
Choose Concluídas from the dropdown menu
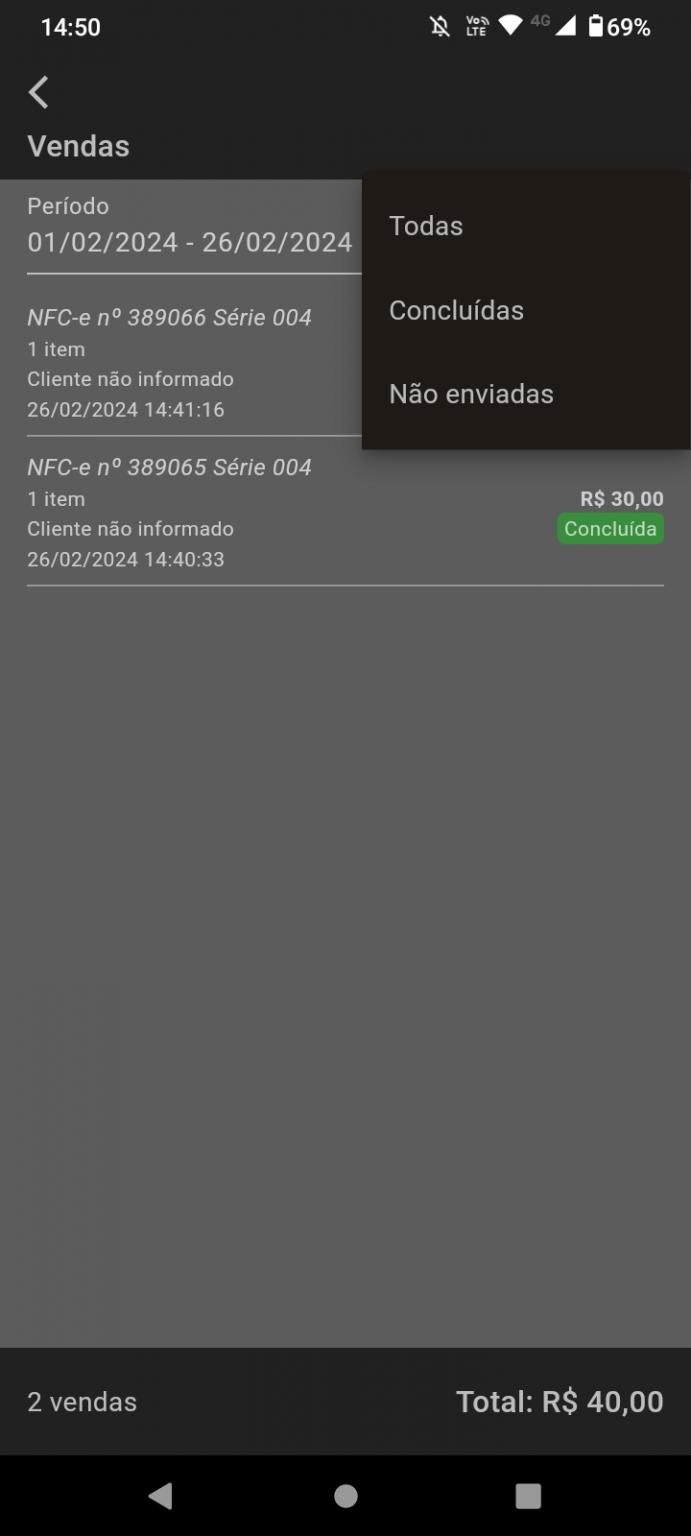[456, 310]
